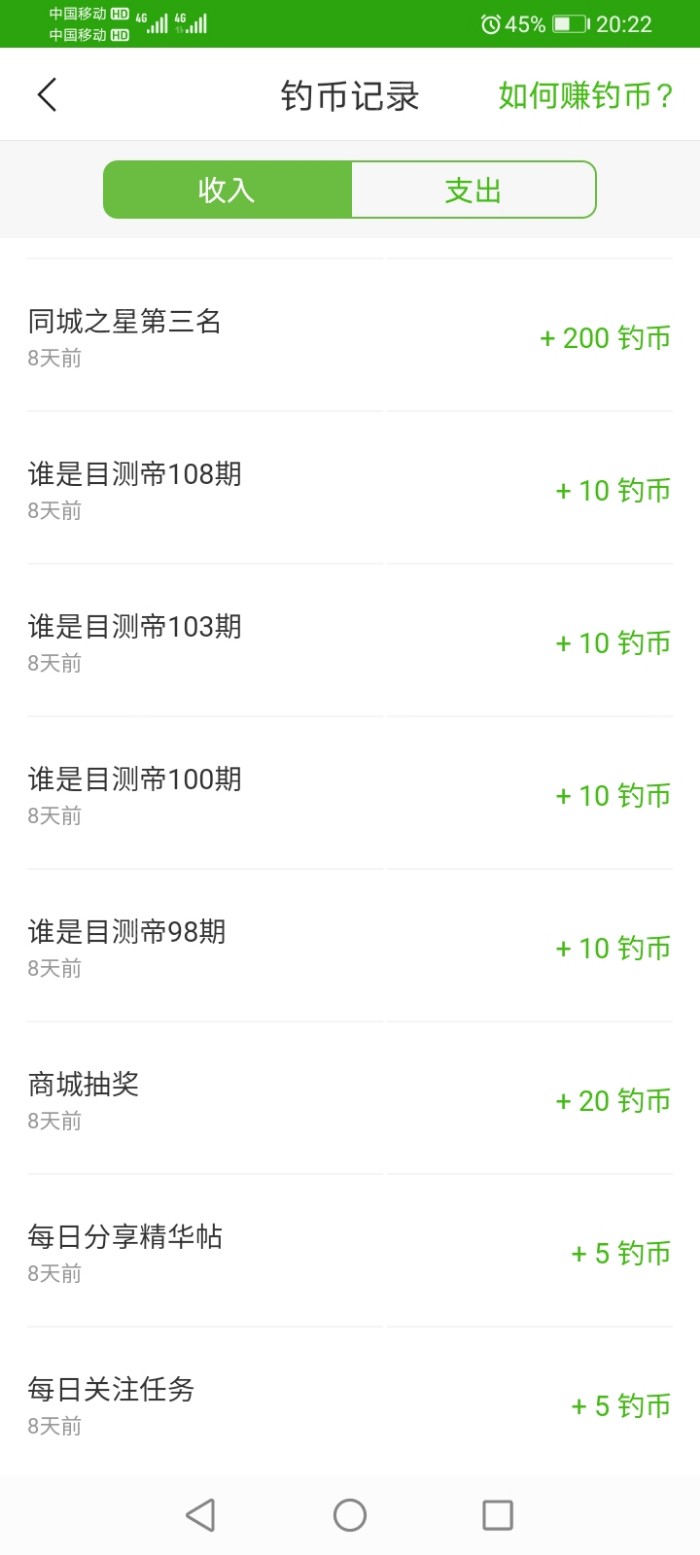Open the 如何赚钓币 help link

point(586,96)
